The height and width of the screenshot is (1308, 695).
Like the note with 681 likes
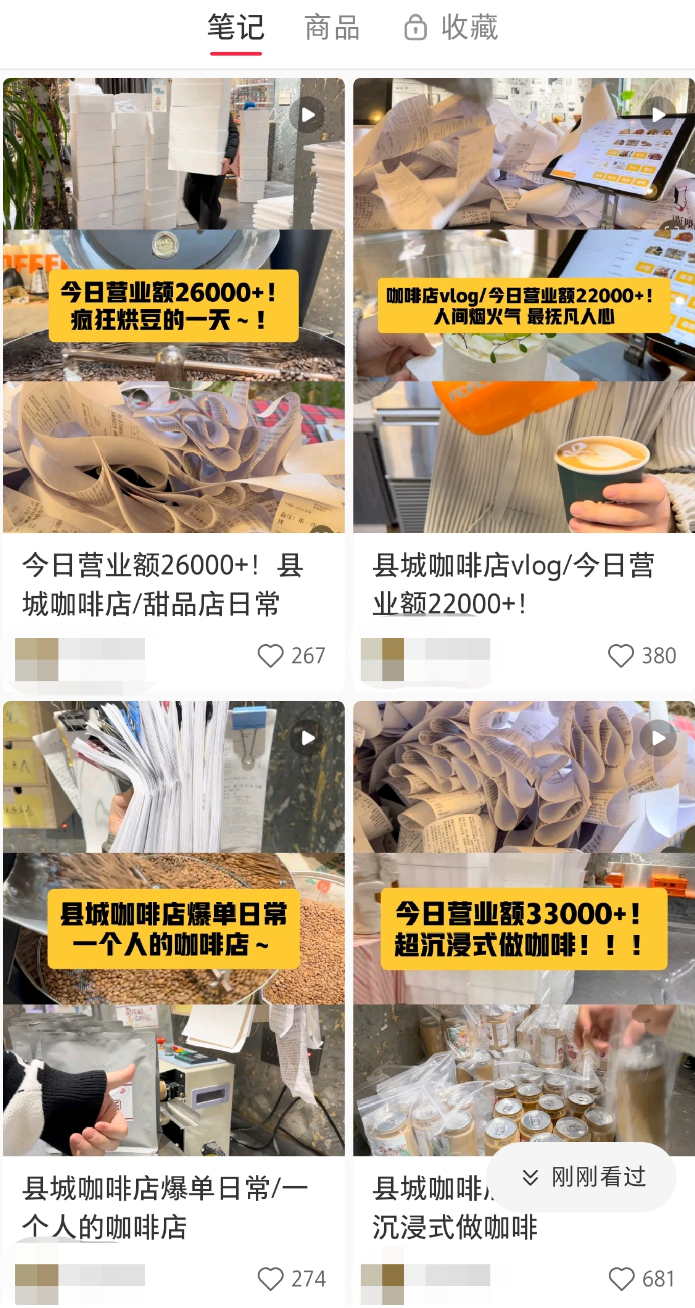[622, 1279]
